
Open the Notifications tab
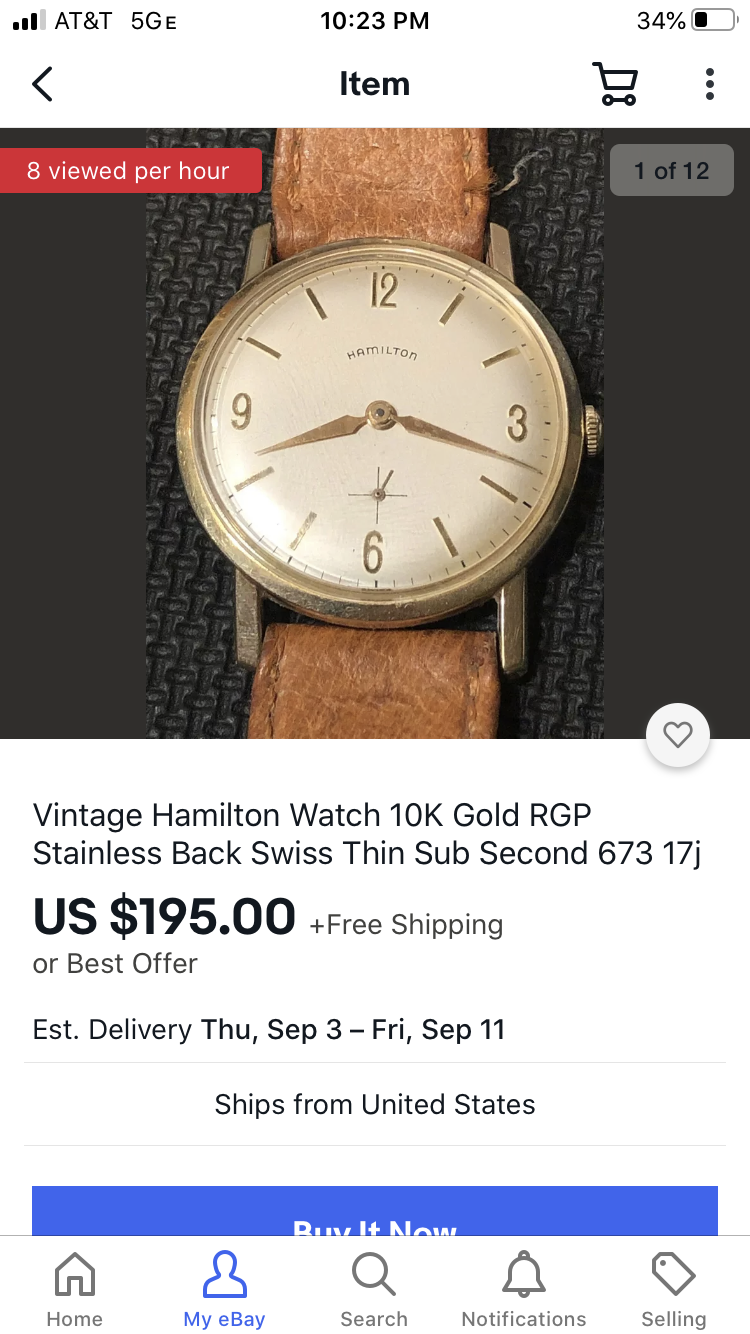(524, 1290)
